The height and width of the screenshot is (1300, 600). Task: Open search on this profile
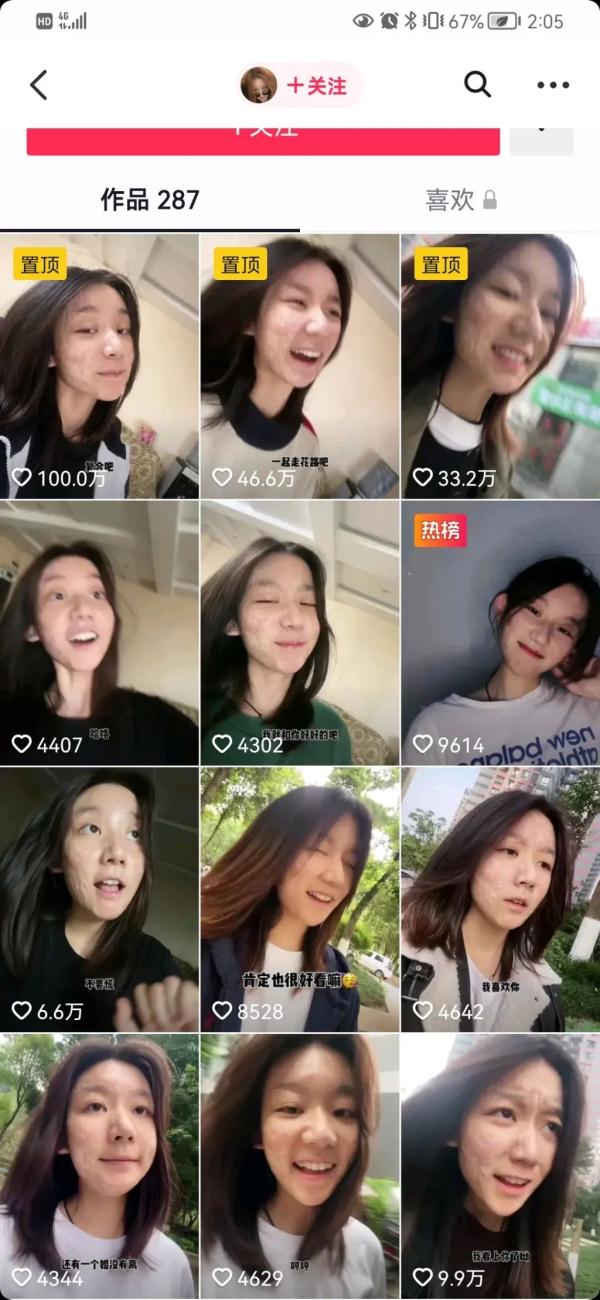pyautogui.click(x=478, y=86)
